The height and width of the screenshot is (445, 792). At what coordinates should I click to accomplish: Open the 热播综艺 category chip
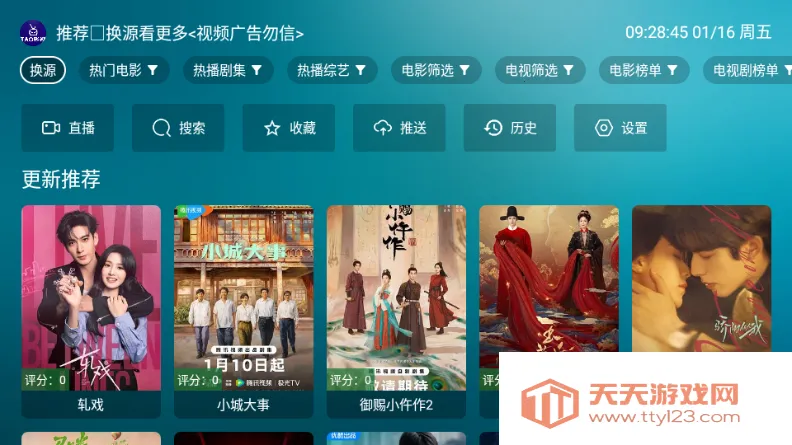click(332, 70)
